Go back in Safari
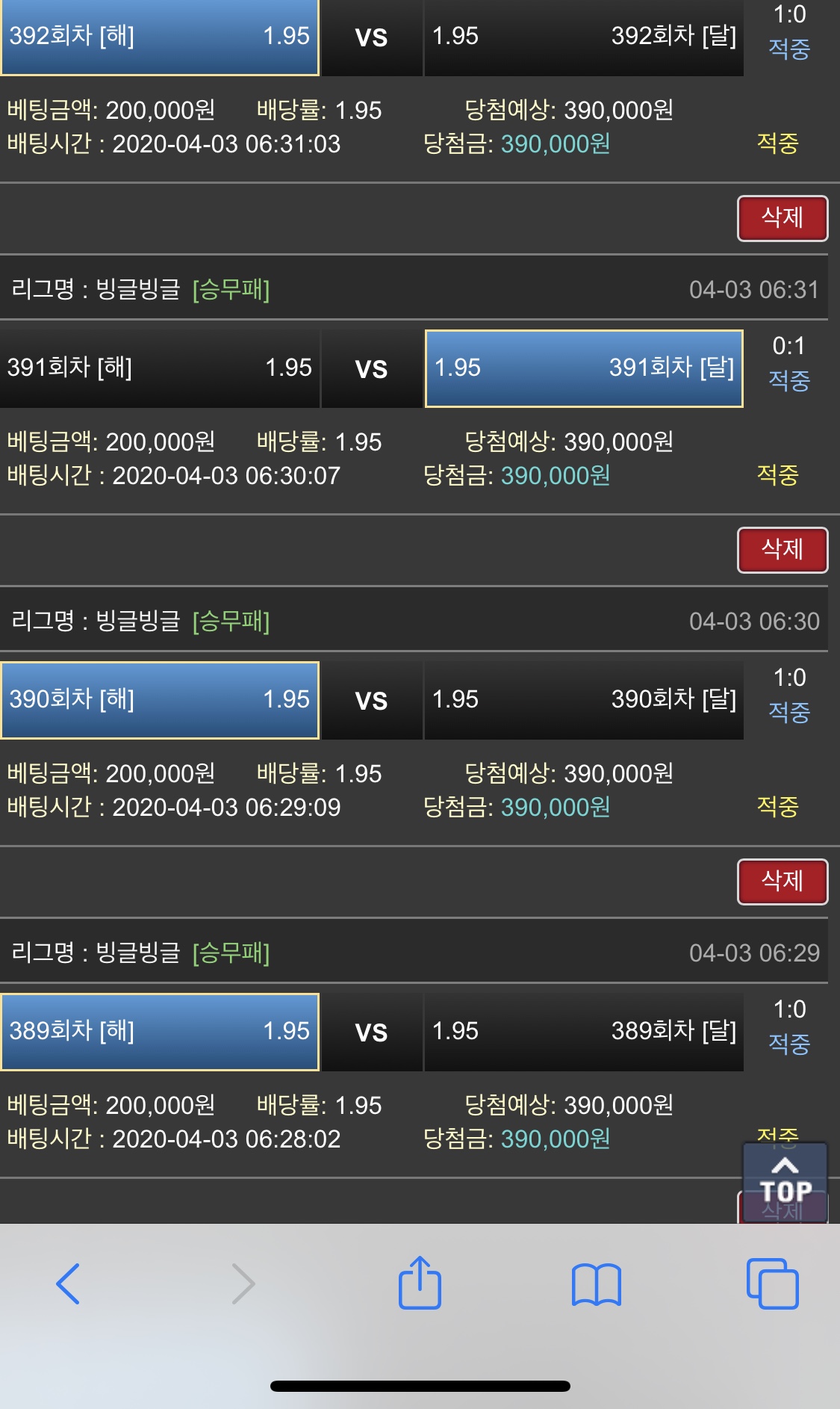Image resolution: width=840 pixels, height=1409 pixels. click(x=69, y=1283)
